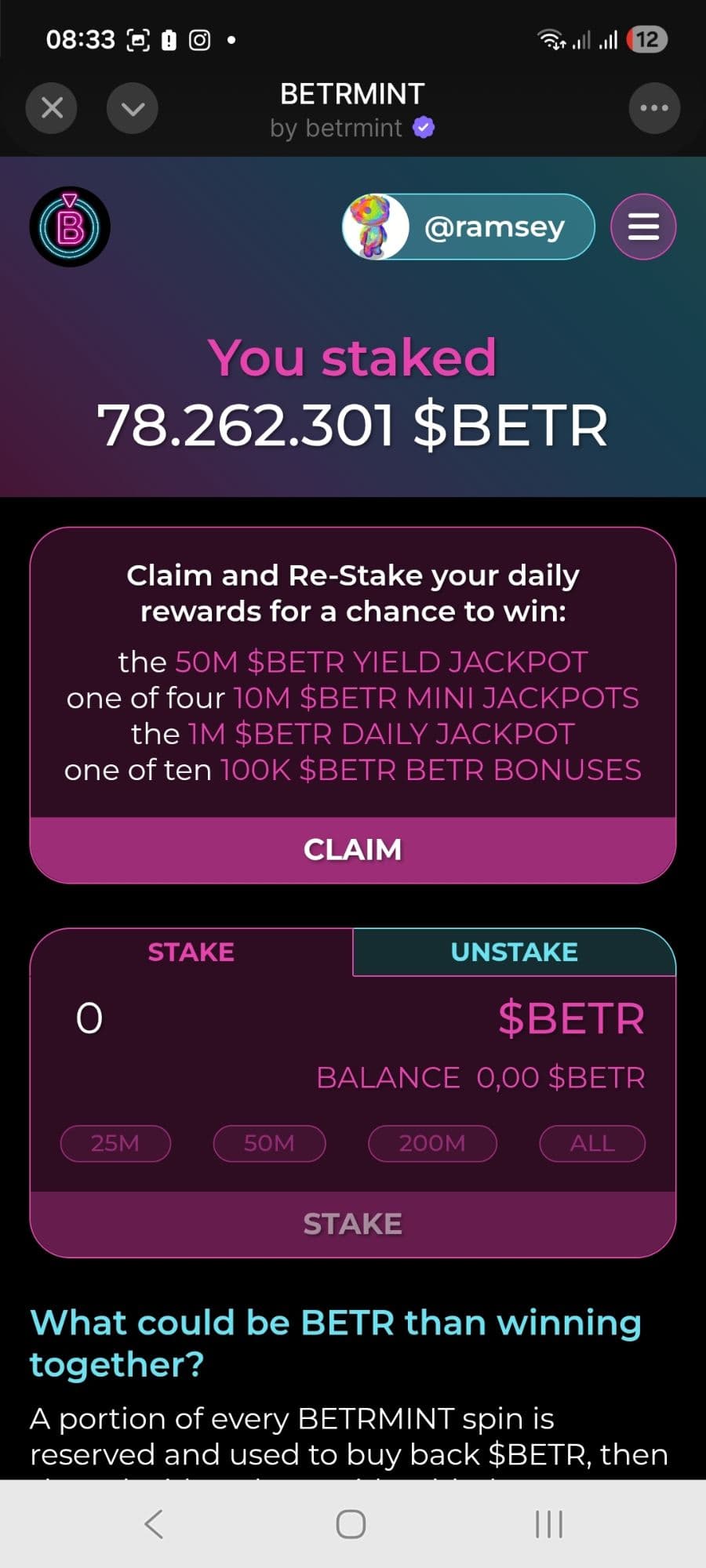Select the 50M amount chip
706x1568 pixels.
click(269, 1143)
